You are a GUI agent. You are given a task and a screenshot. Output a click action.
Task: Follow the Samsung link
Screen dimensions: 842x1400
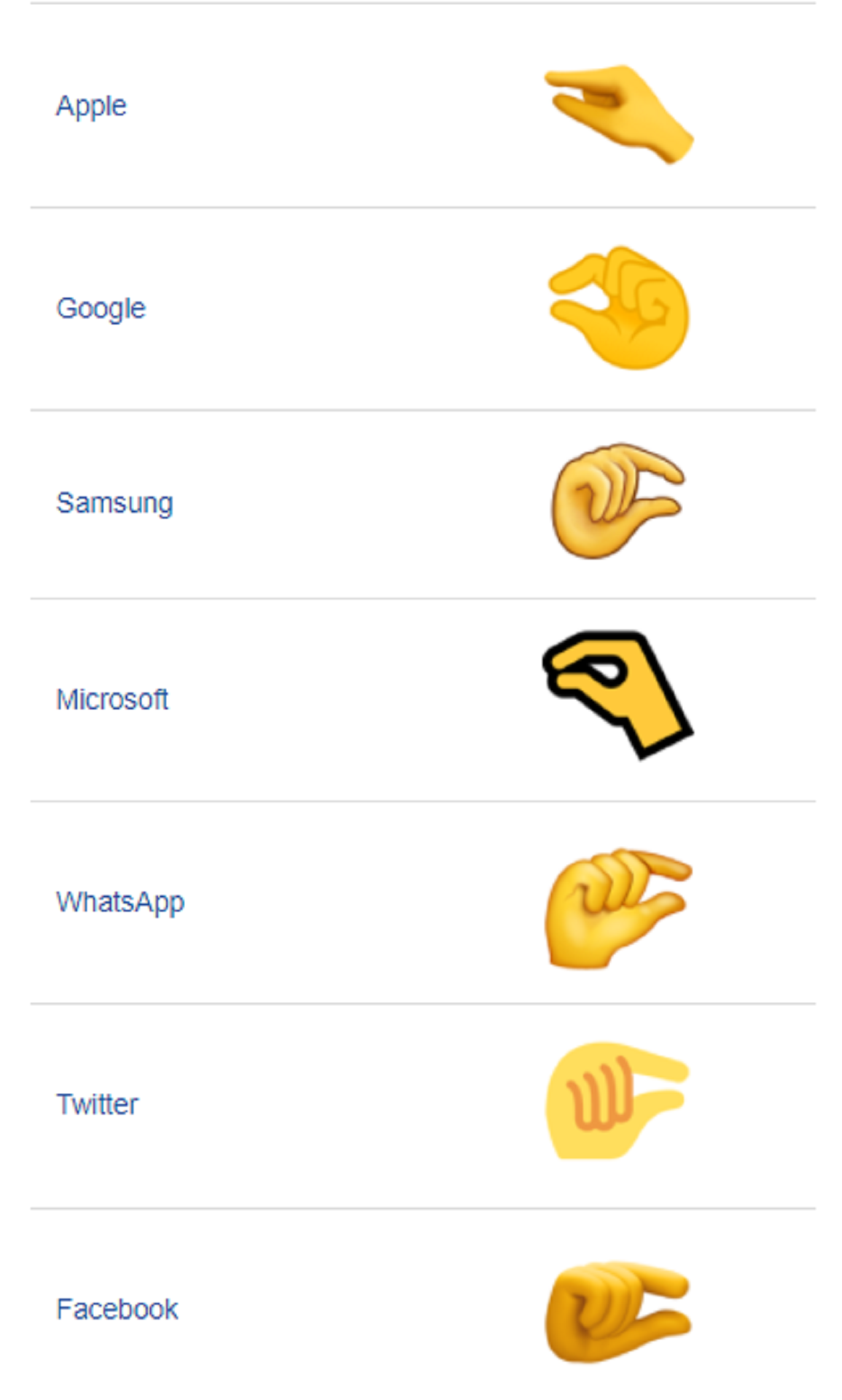click(114, 503)
